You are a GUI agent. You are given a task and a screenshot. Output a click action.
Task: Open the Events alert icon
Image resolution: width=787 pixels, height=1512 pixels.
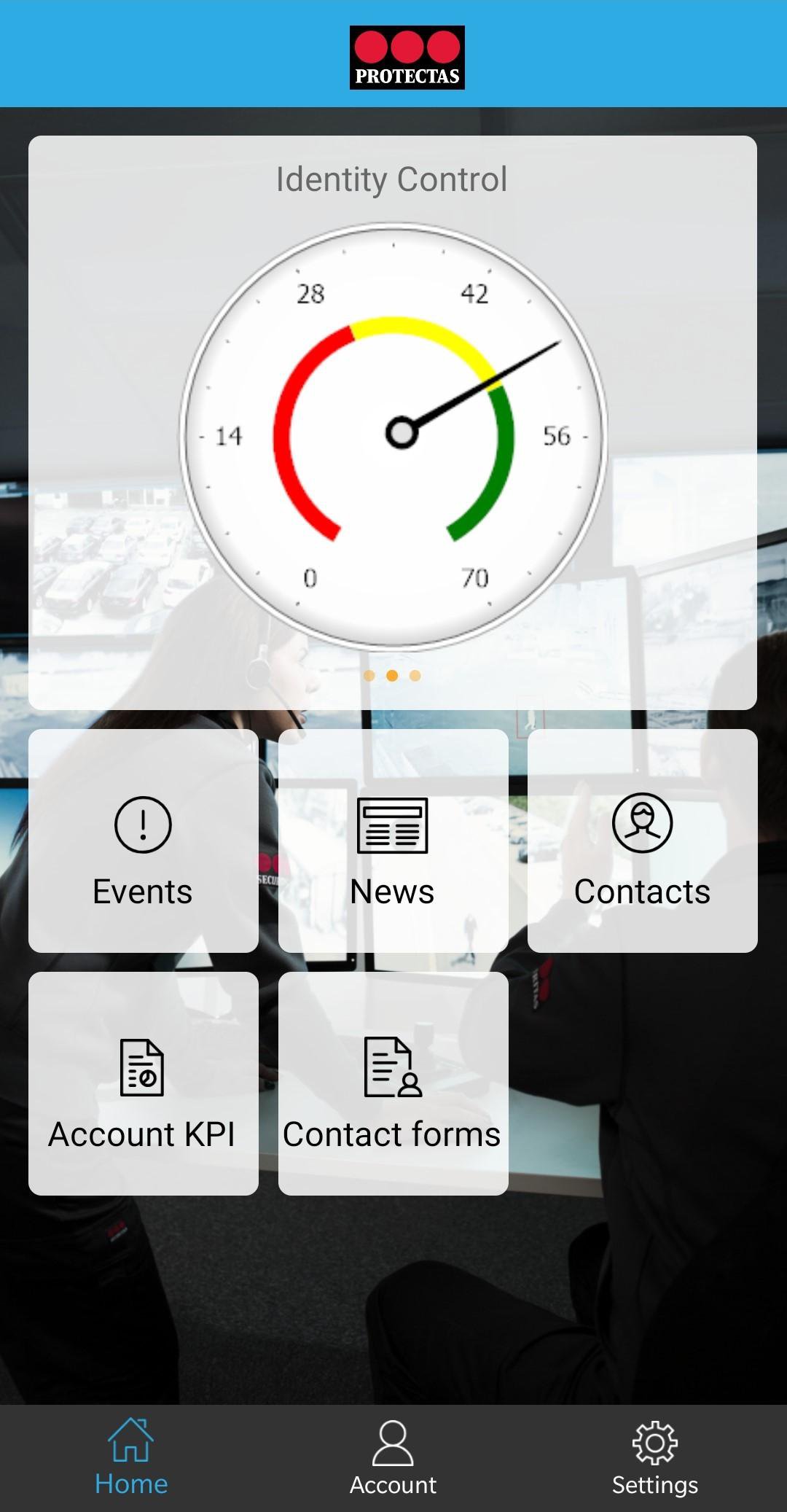tap(141, 825)
